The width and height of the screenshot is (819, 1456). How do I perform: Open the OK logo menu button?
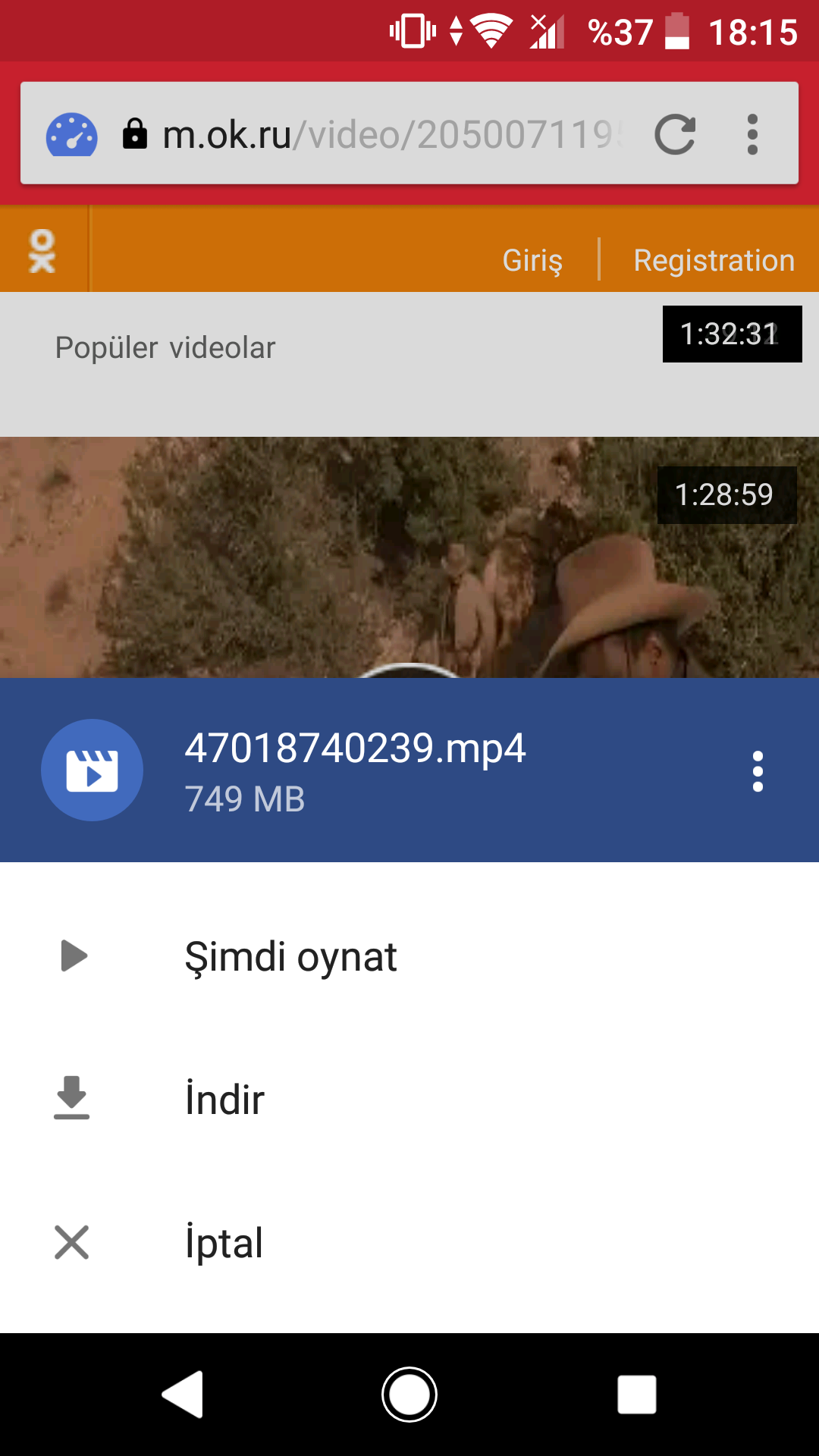click(43, 251)
